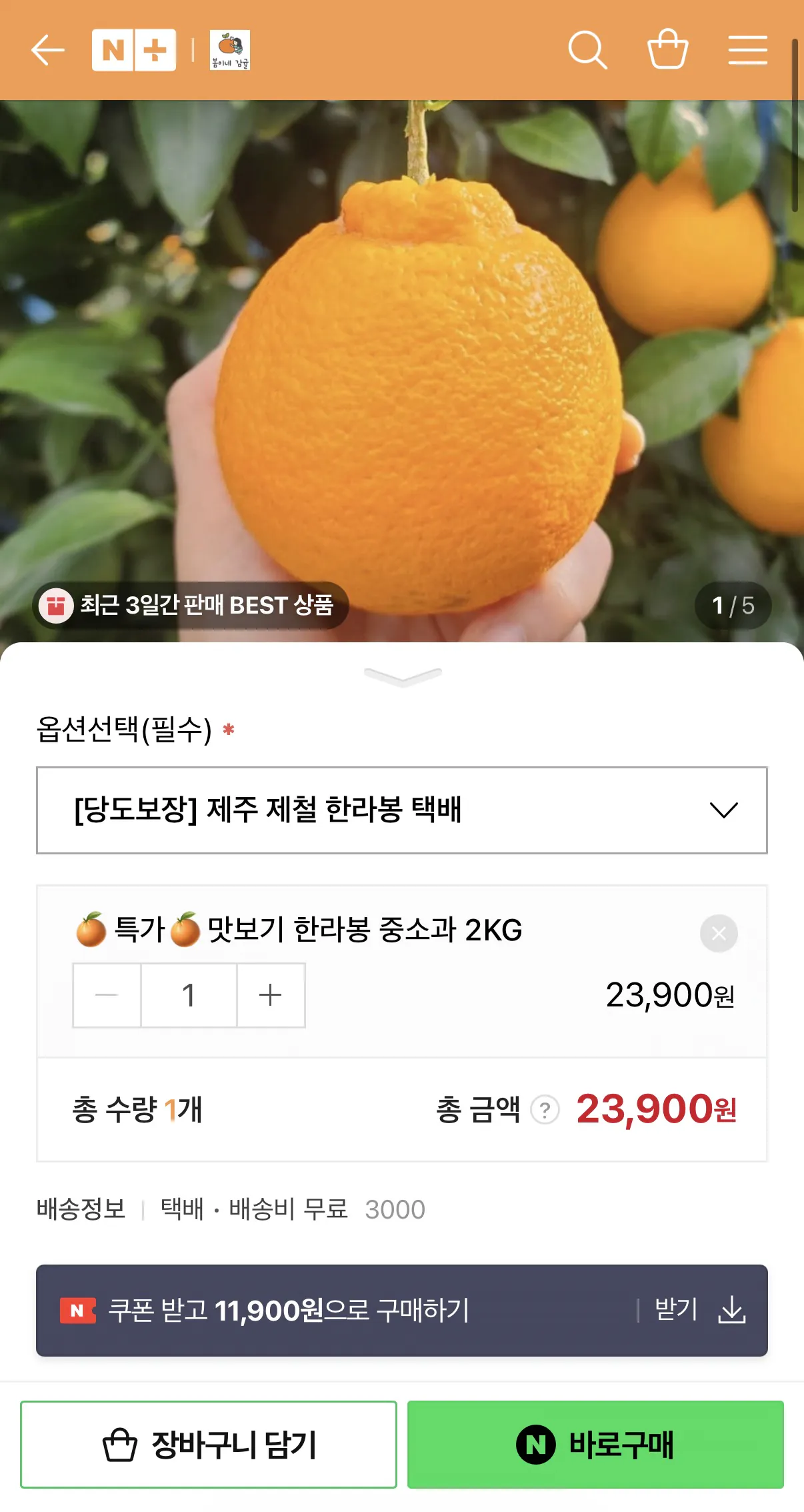Expand the dropdown chevron for 한라봉 택배 option
The image size is (804, 1512).
723,810
